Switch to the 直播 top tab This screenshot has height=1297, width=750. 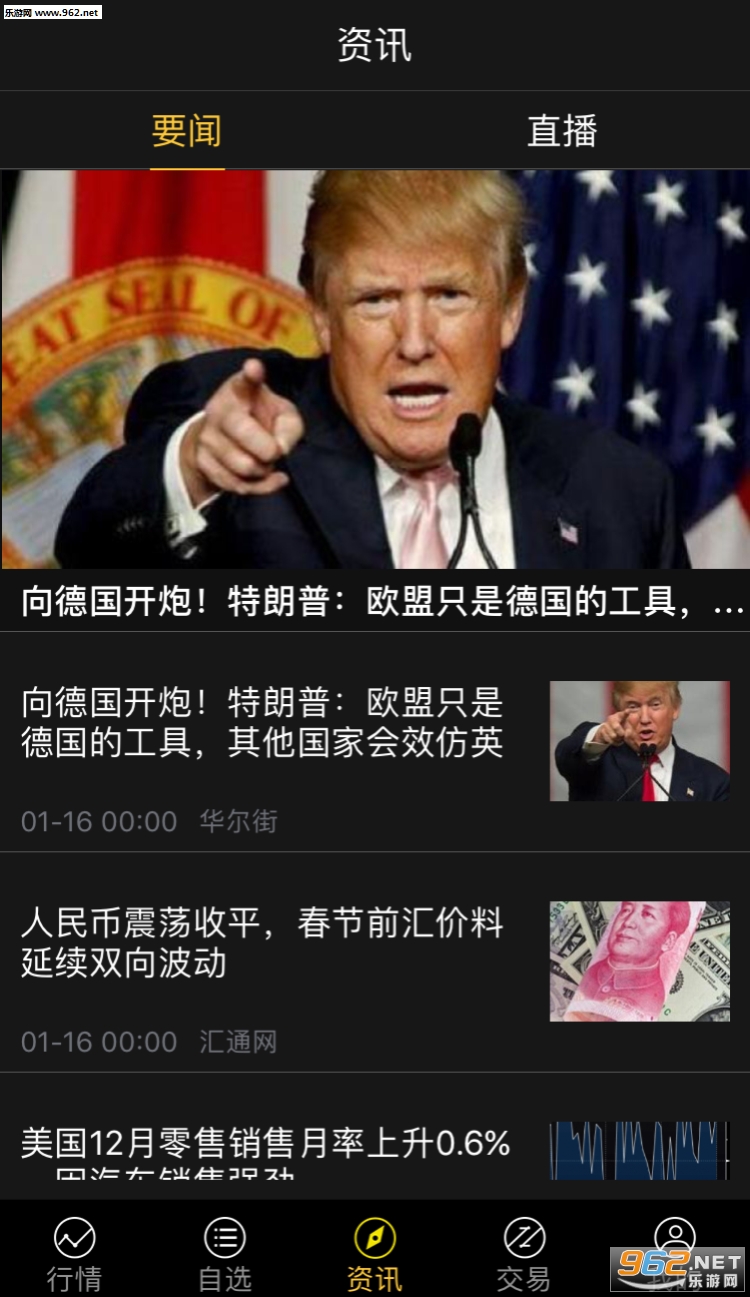coord(561,132)
